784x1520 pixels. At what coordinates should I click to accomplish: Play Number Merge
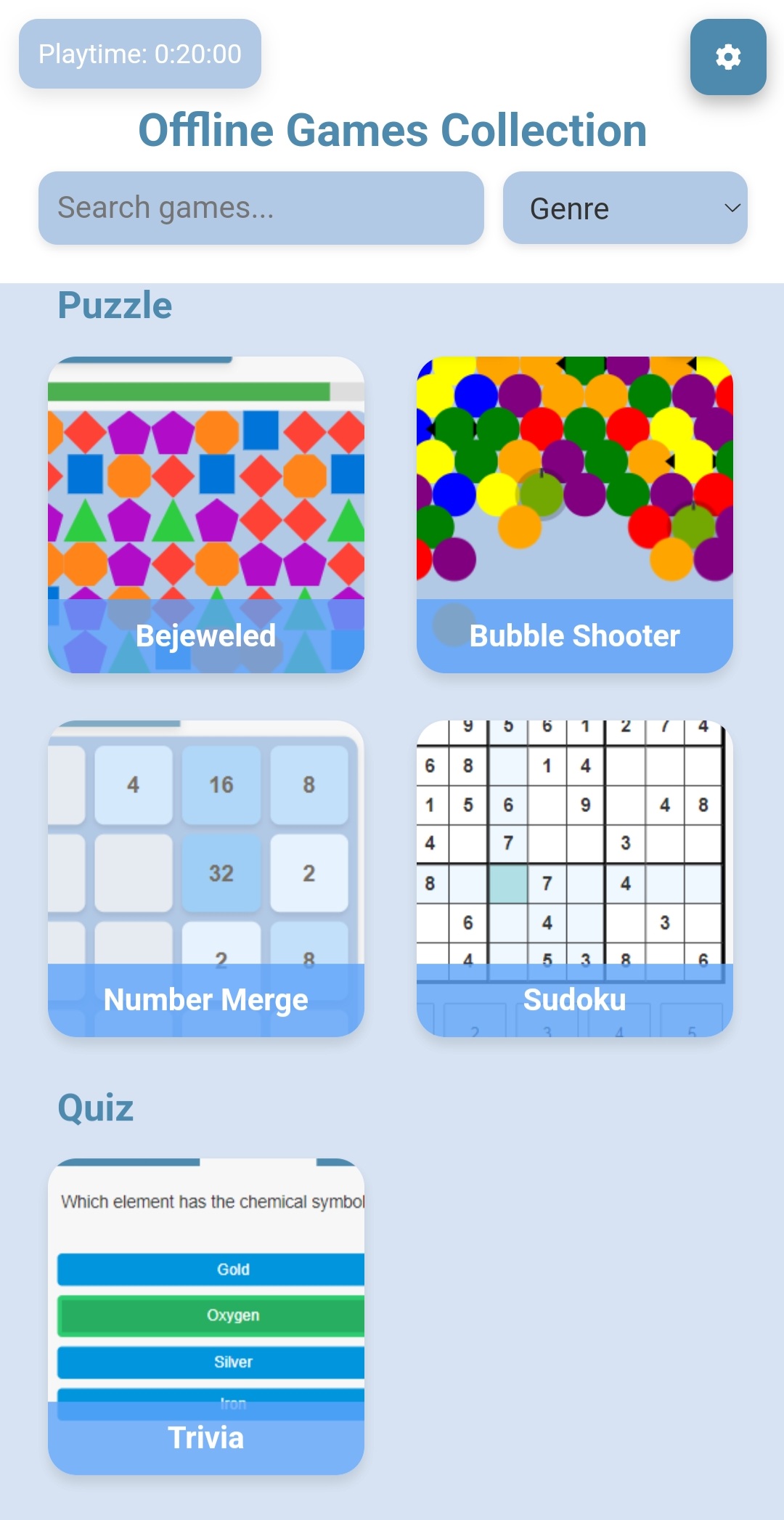click(206, 878)
